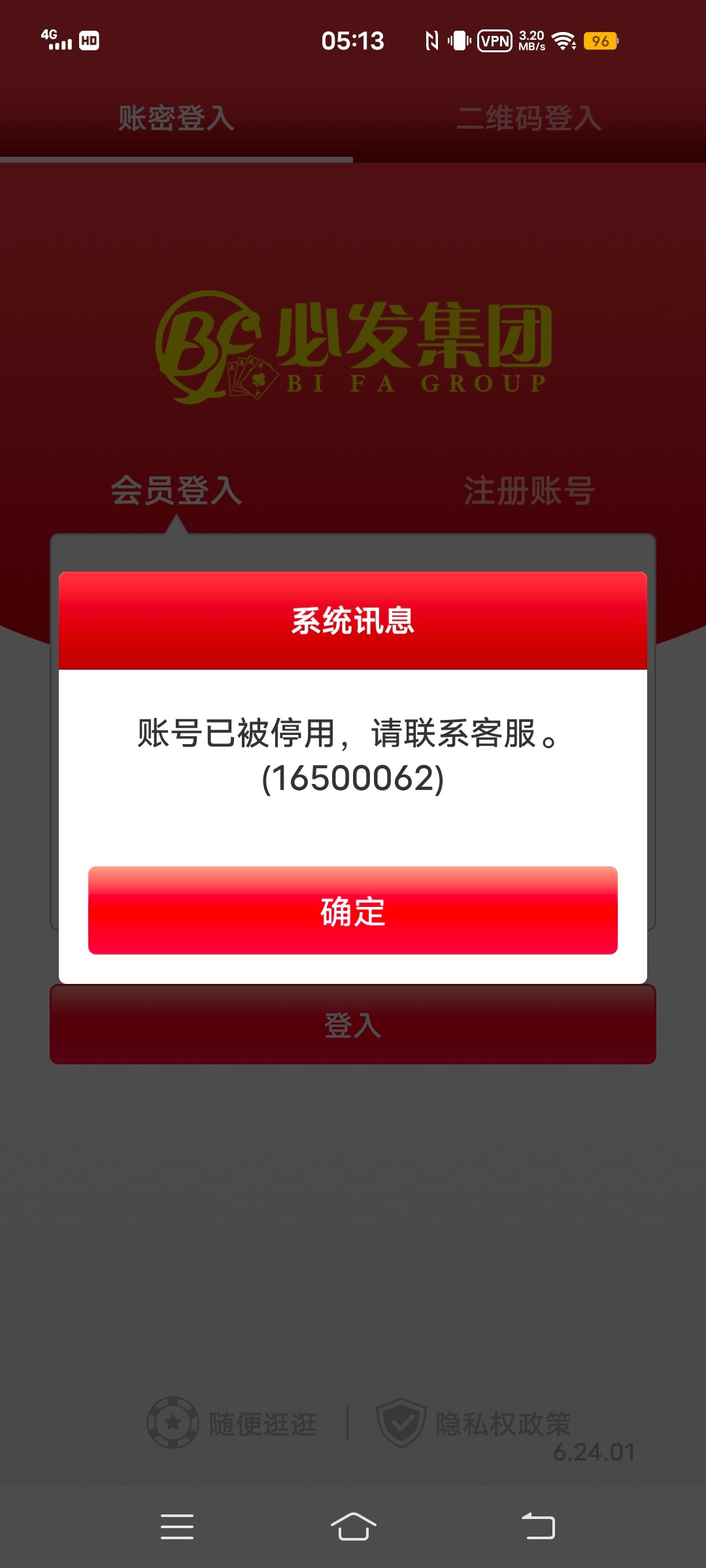Open the 隐私权政策 link
This screenshot has width=706, height=1568.
[x=475, y=1423]
